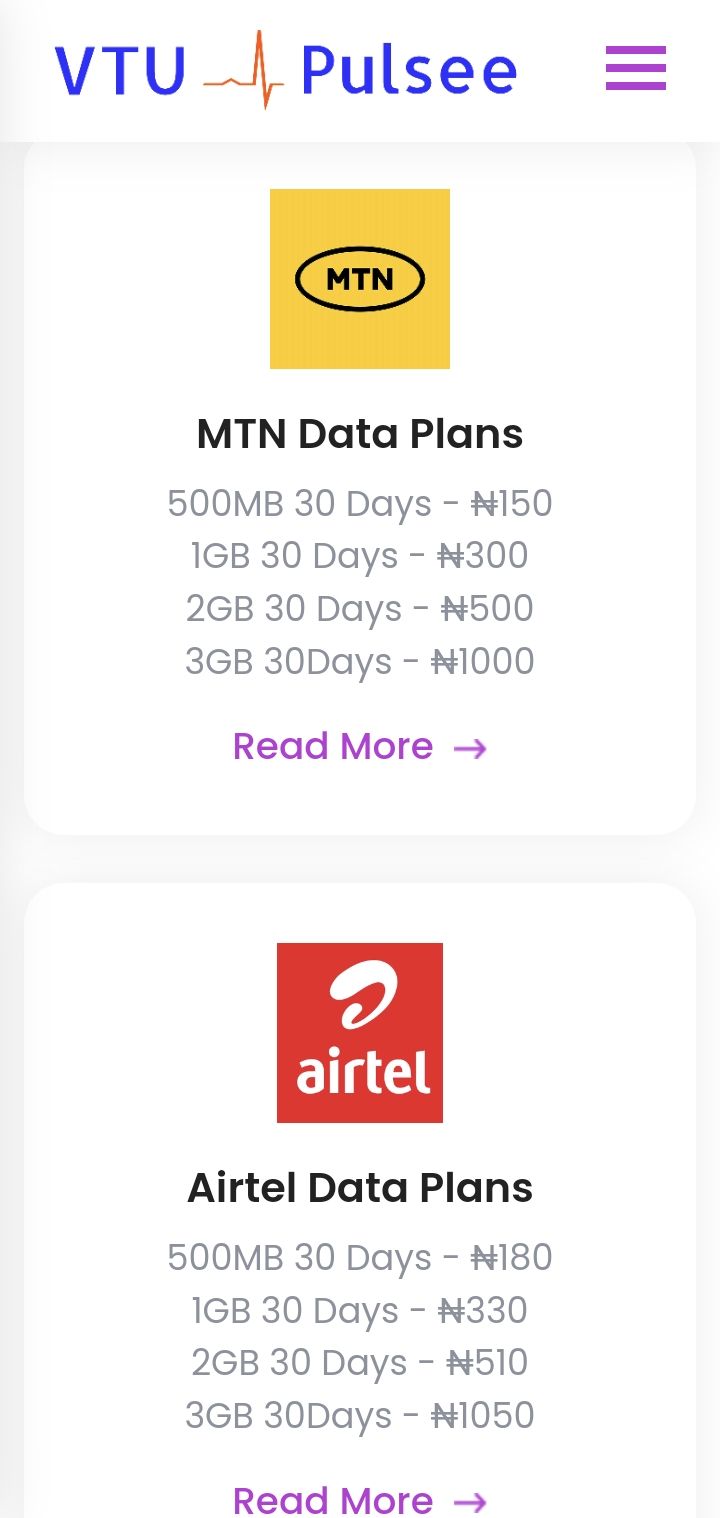This screenshot has height=1518, width=720.
Task: Tap the VTU Pulsee logo link
Action: 285,70
